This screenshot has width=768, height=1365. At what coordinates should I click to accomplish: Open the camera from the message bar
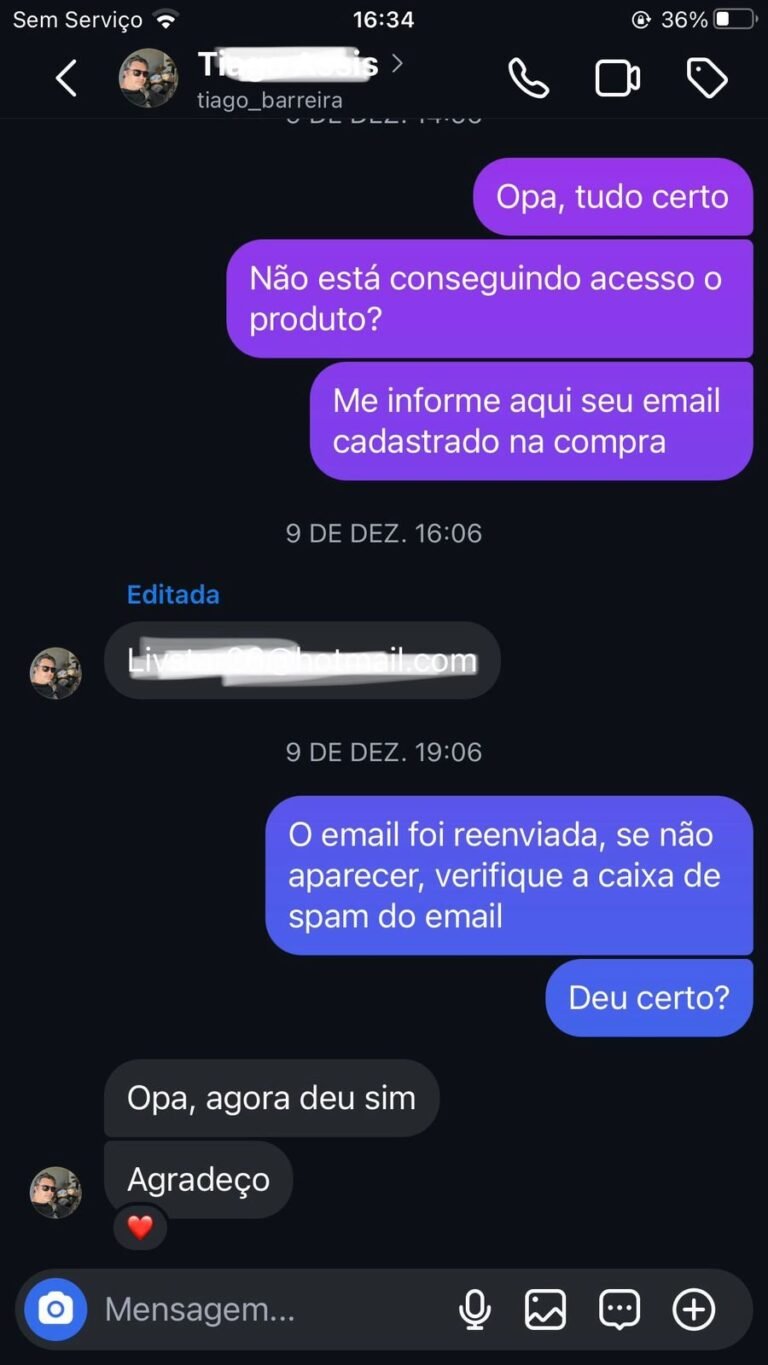click(56, 1309)
